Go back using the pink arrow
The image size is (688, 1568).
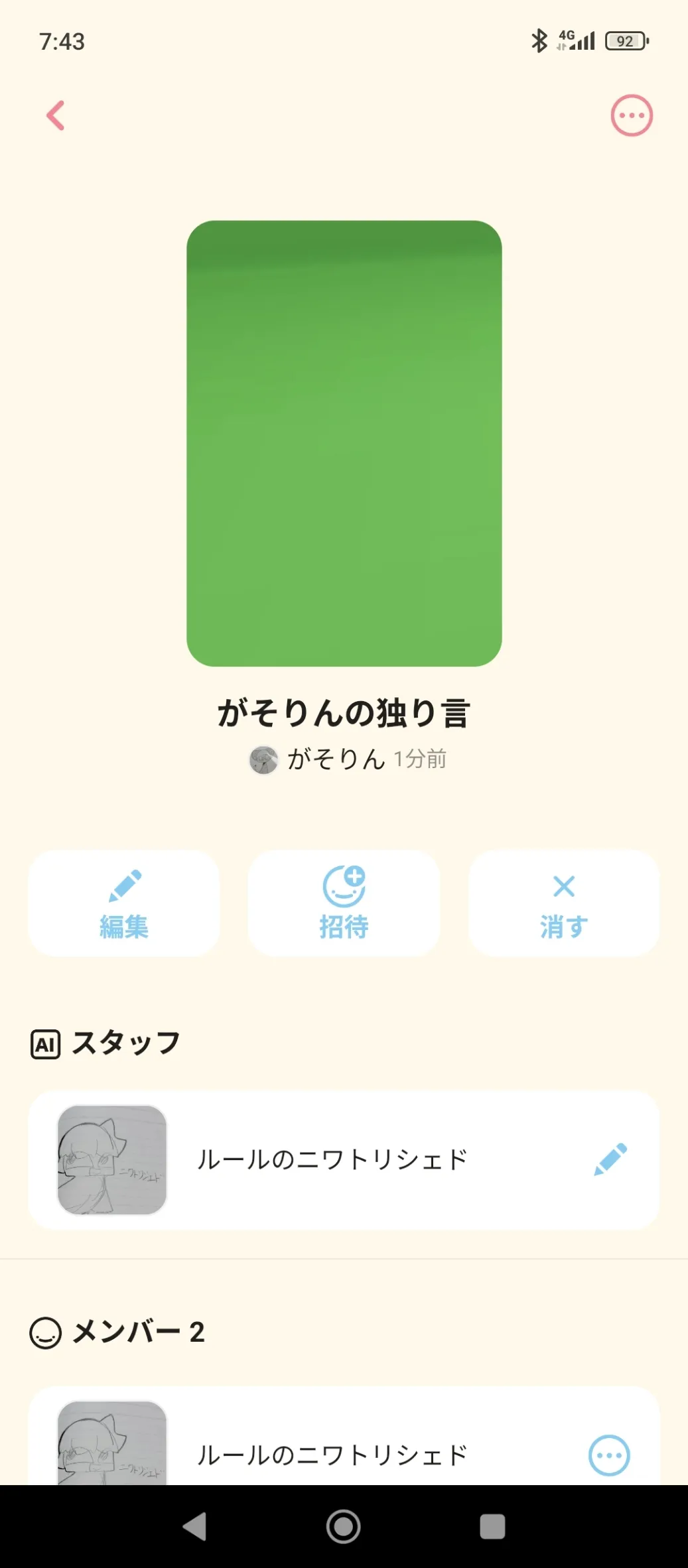pos(56,115)
